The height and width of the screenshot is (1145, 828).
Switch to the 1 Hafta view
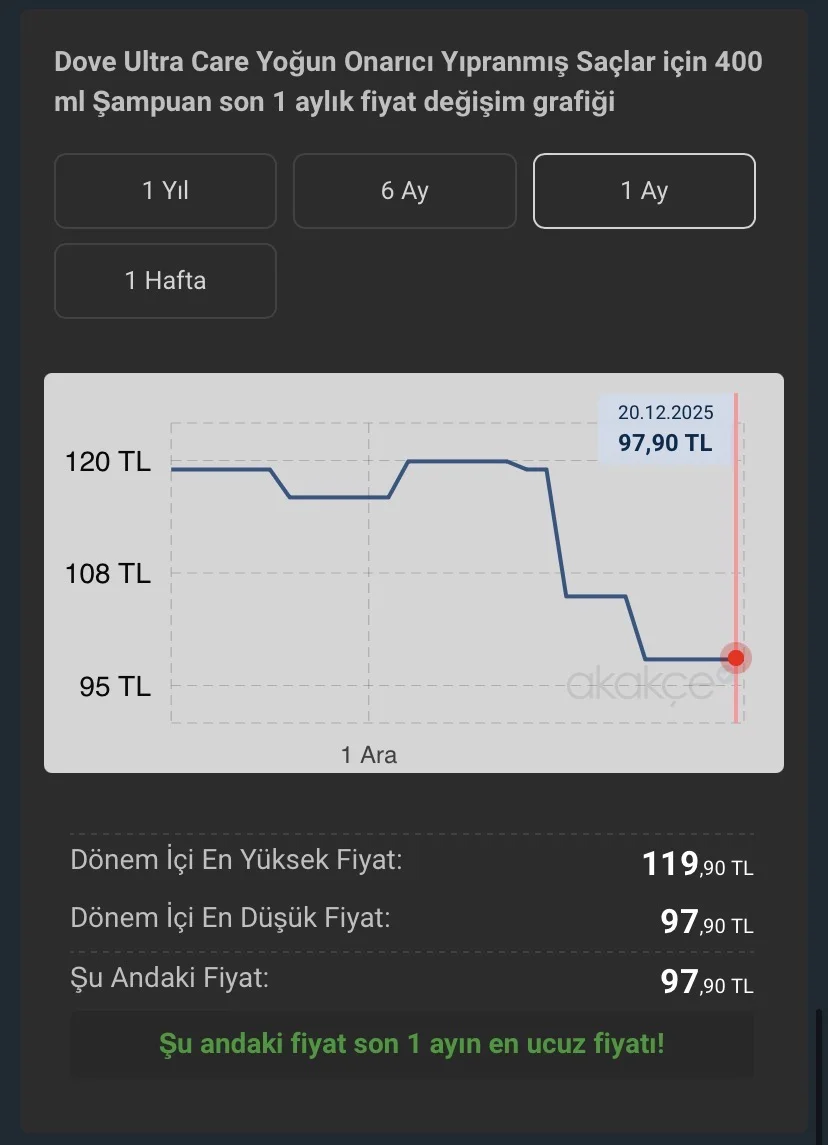coord(165,281)
